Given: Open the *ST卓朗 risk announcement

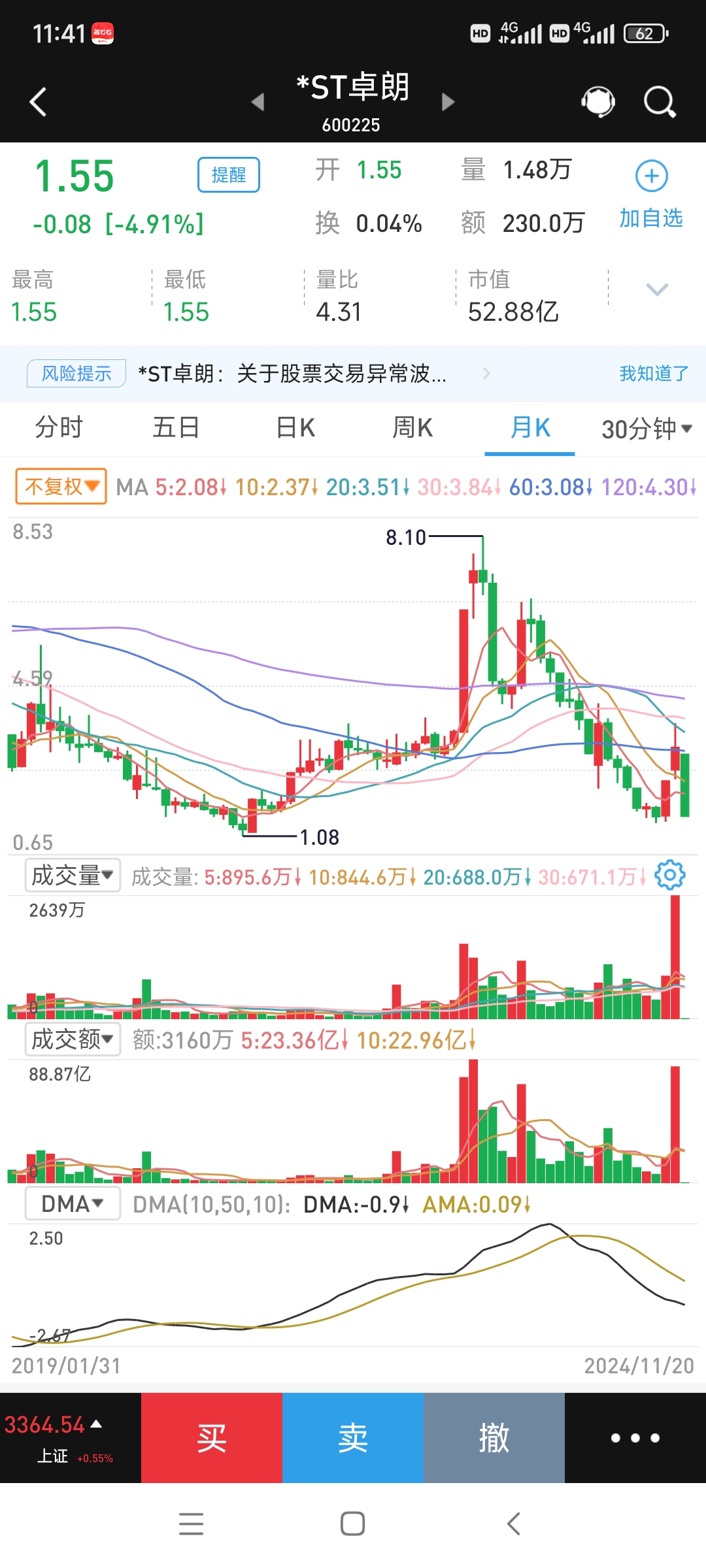Looking at the screenshot, I should coord(292,374).
